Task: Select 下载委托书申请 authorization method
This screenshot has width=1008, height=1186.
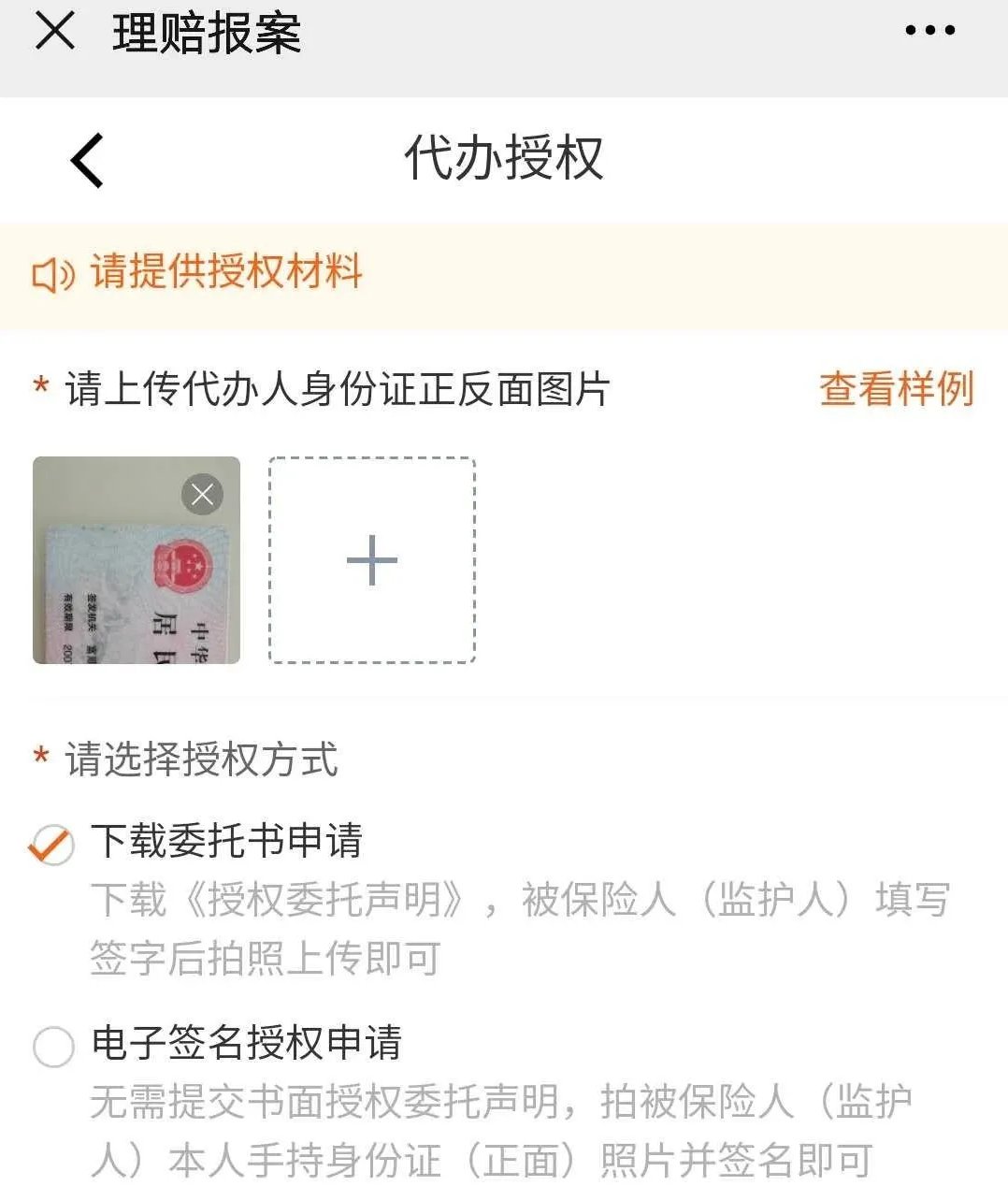Action: coord(51,844)
